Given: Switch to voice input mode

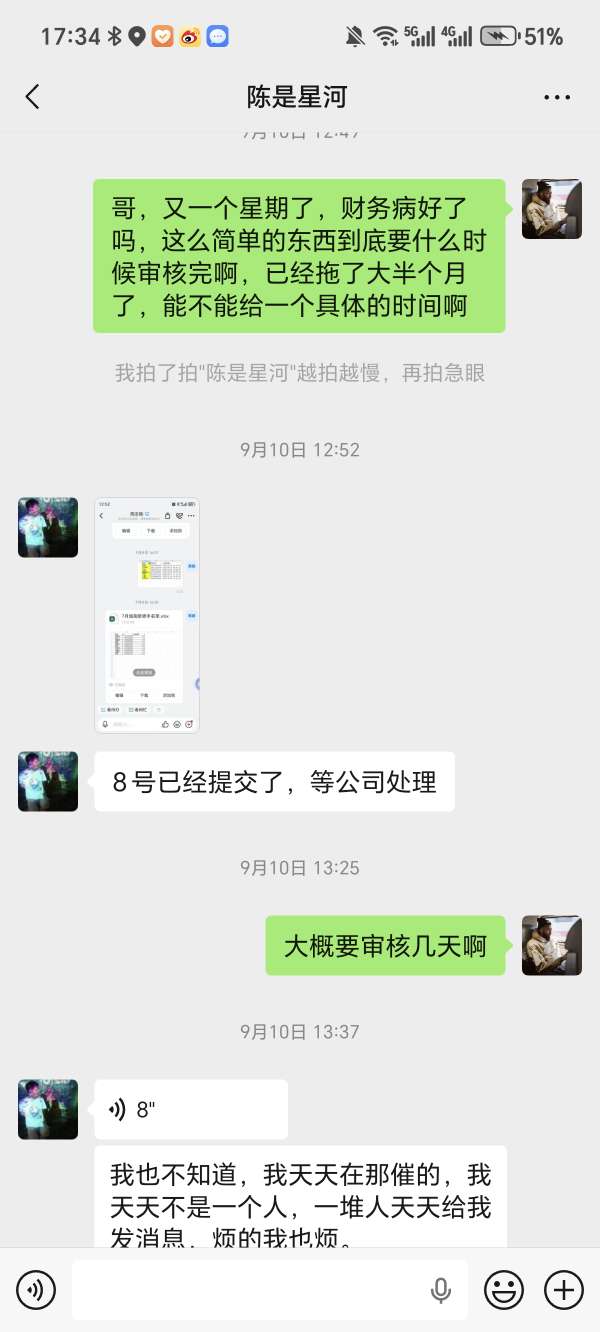Looking at the screenshot, I should [36, 1290].
